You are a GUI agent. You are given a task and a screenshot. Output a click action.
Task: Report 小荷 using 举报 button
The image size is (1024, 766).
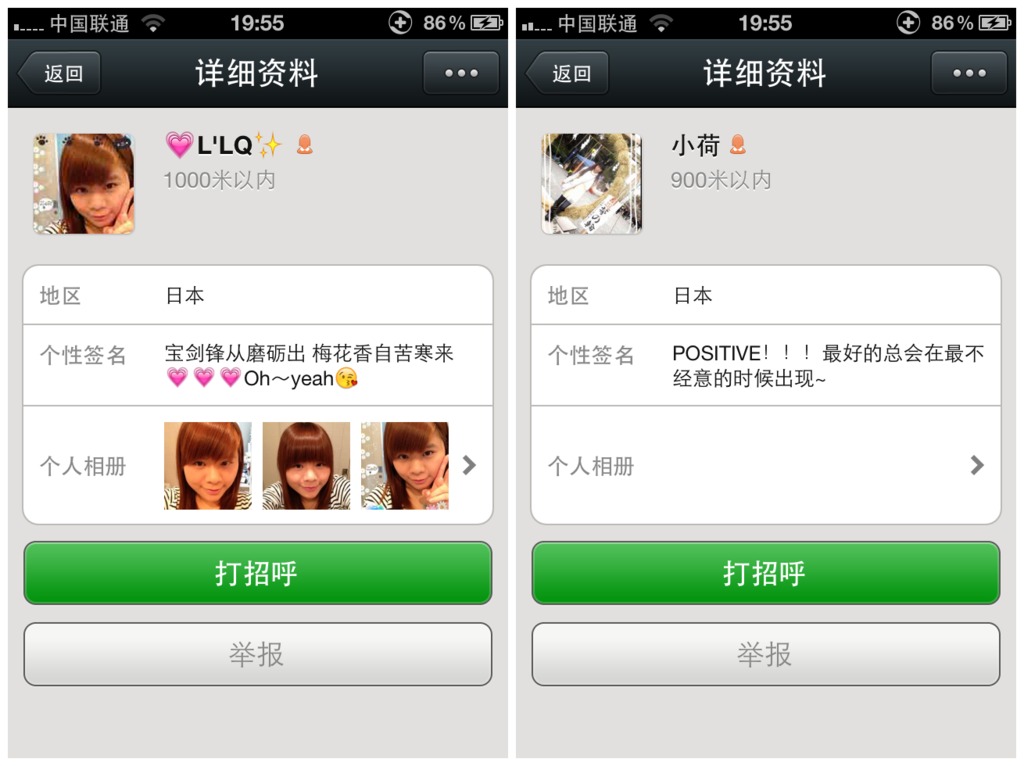[766, 654]
